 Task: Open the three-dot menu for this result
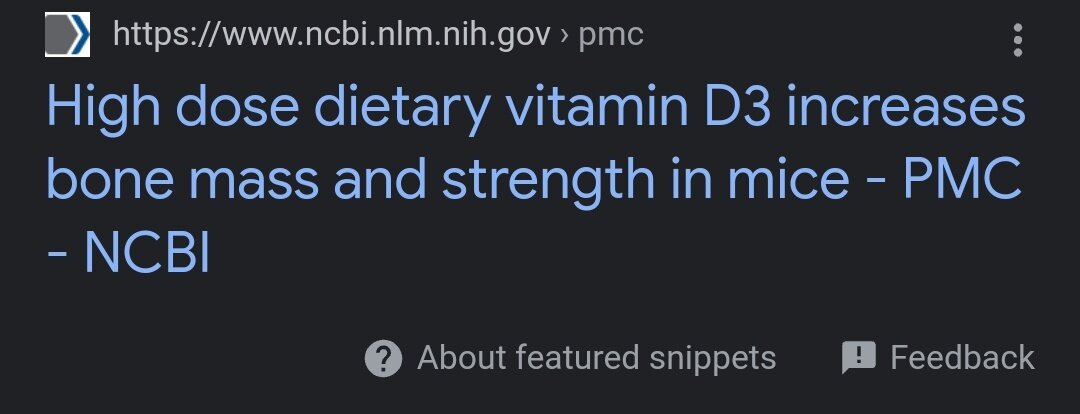point(1017,38)
